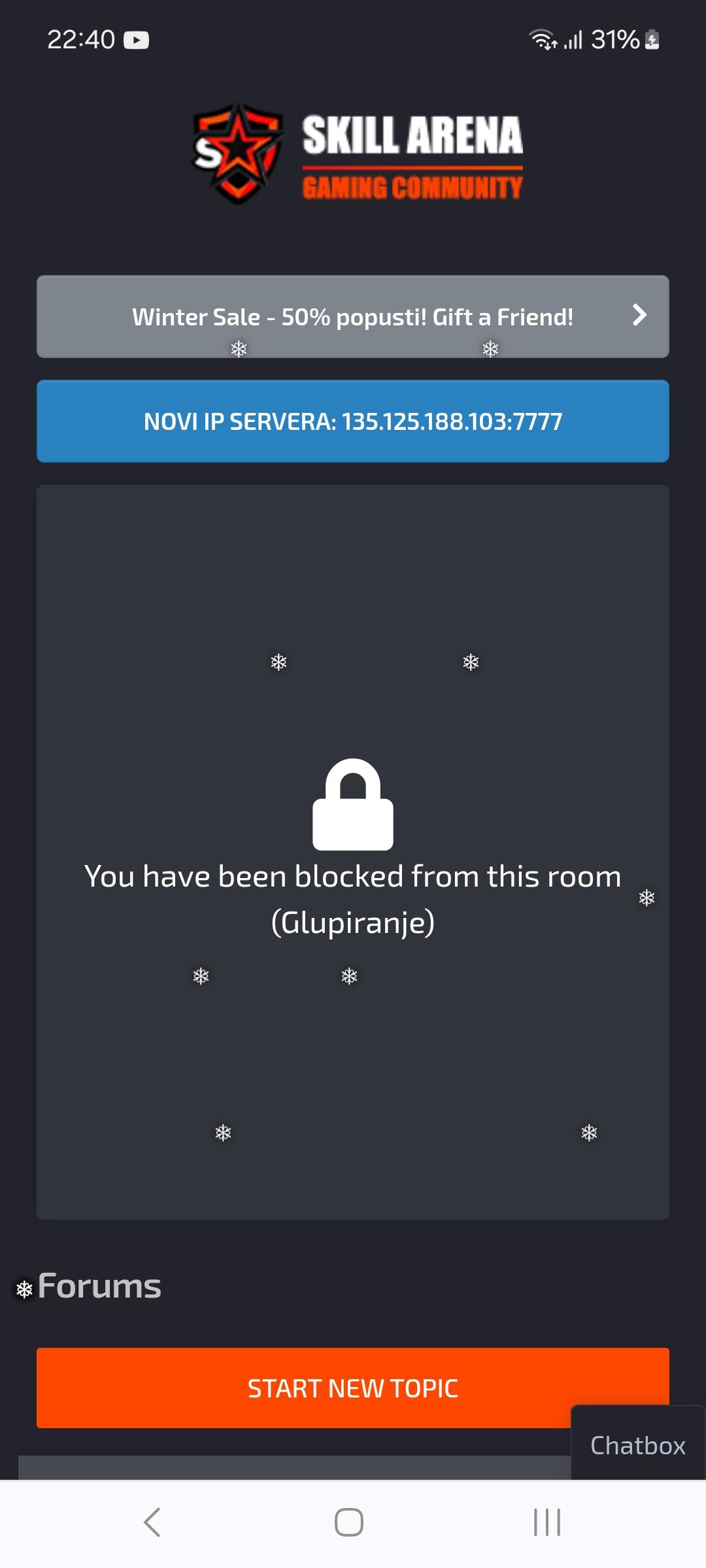The width and height of the screenshot is (706, 1568).
Task: Go back with the system back button
Action: coord(152,1522)
